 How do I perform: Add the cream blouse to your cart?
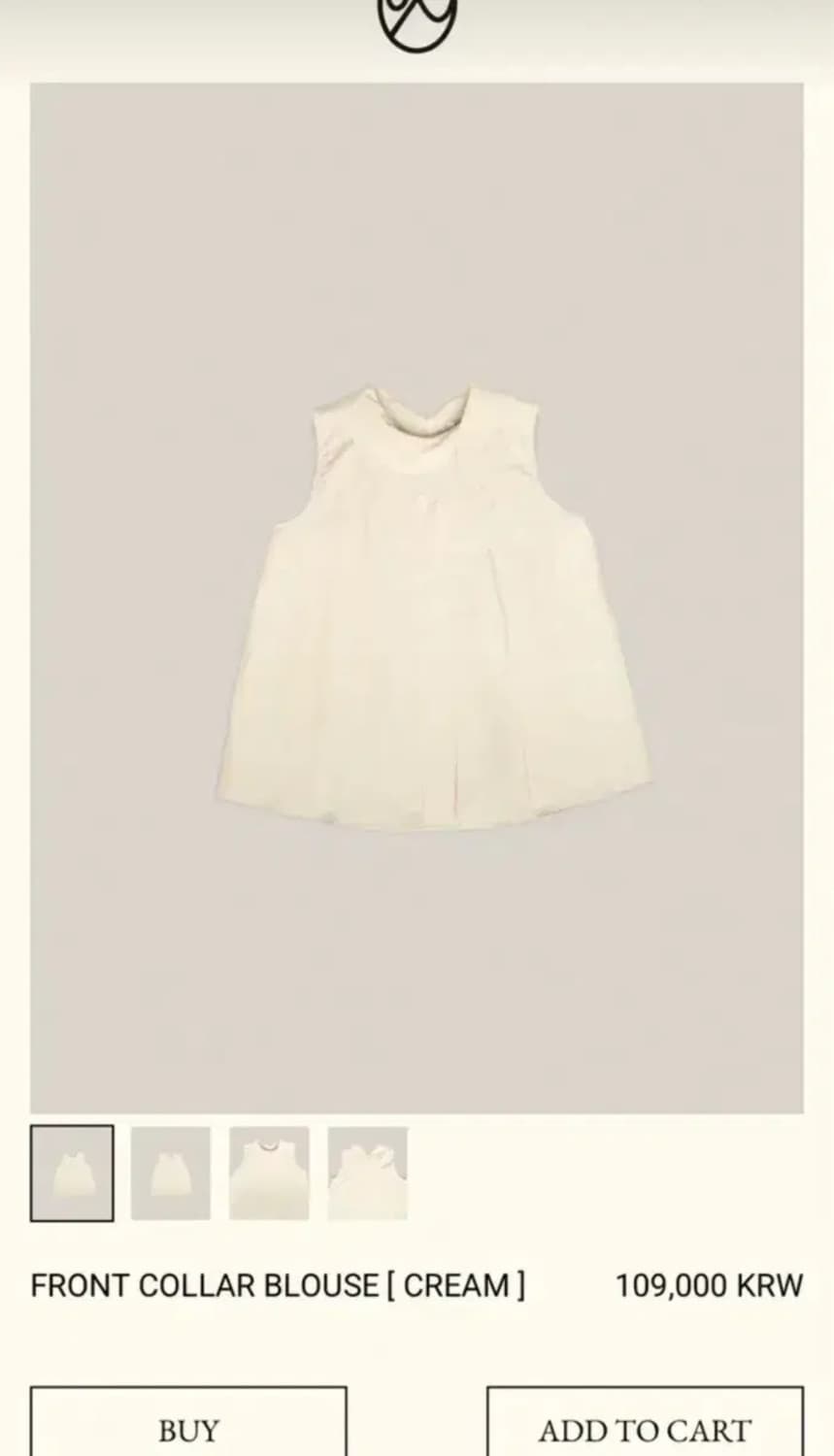tap(647, 1430)
